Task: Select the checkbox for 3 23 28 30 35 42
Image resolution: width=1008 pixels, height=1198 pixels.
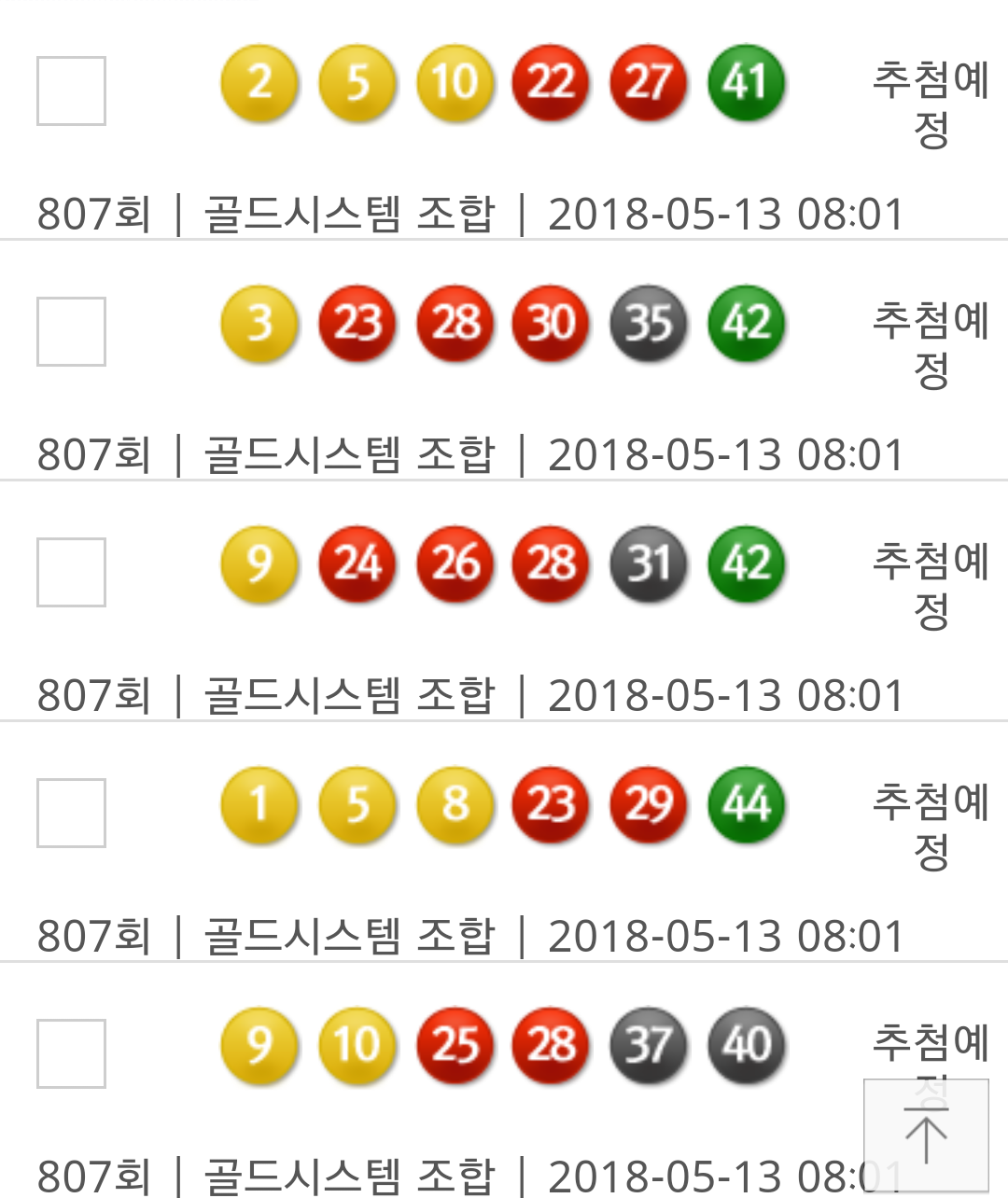Action: (x=71, y=331)
